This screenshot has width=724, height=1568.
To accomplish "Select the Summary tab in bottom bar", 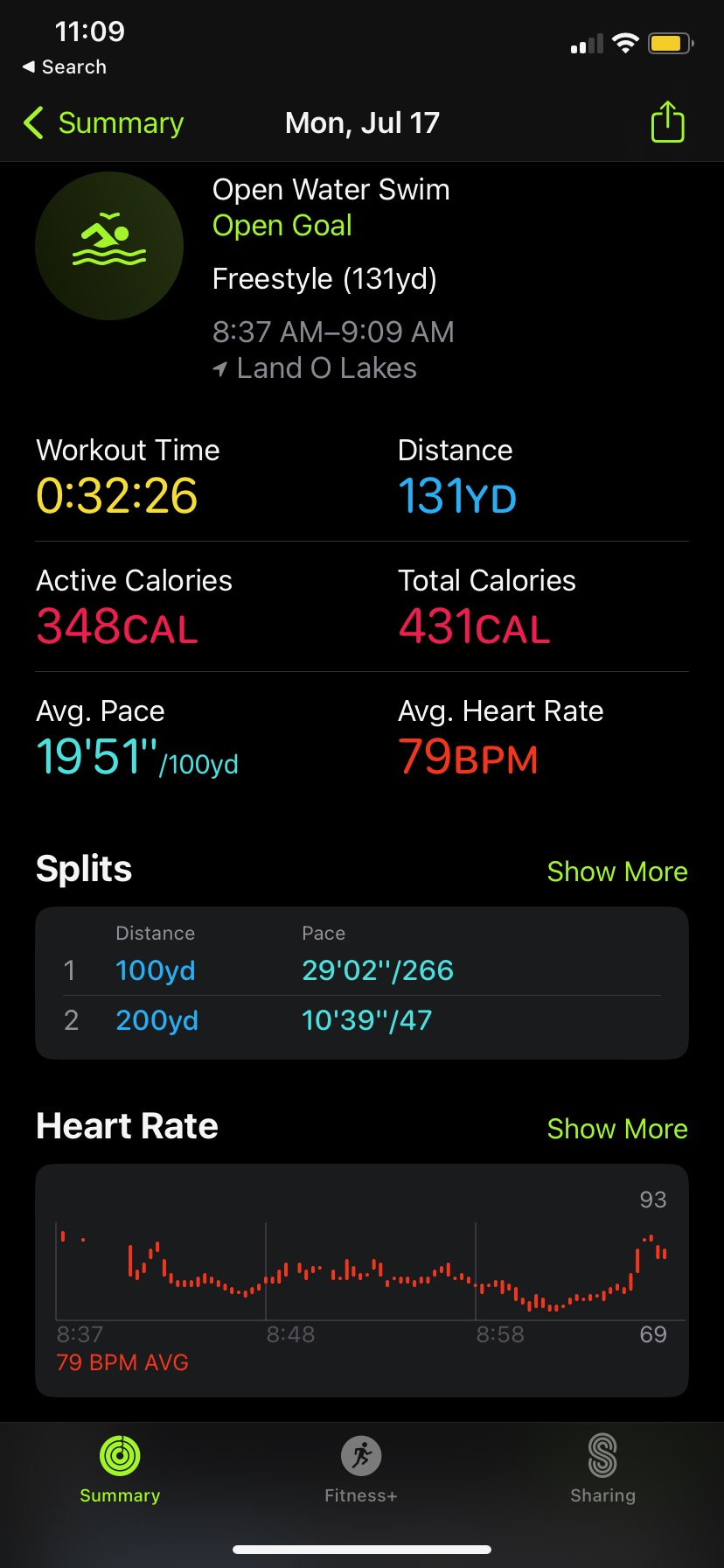I will pos(120,1469).
